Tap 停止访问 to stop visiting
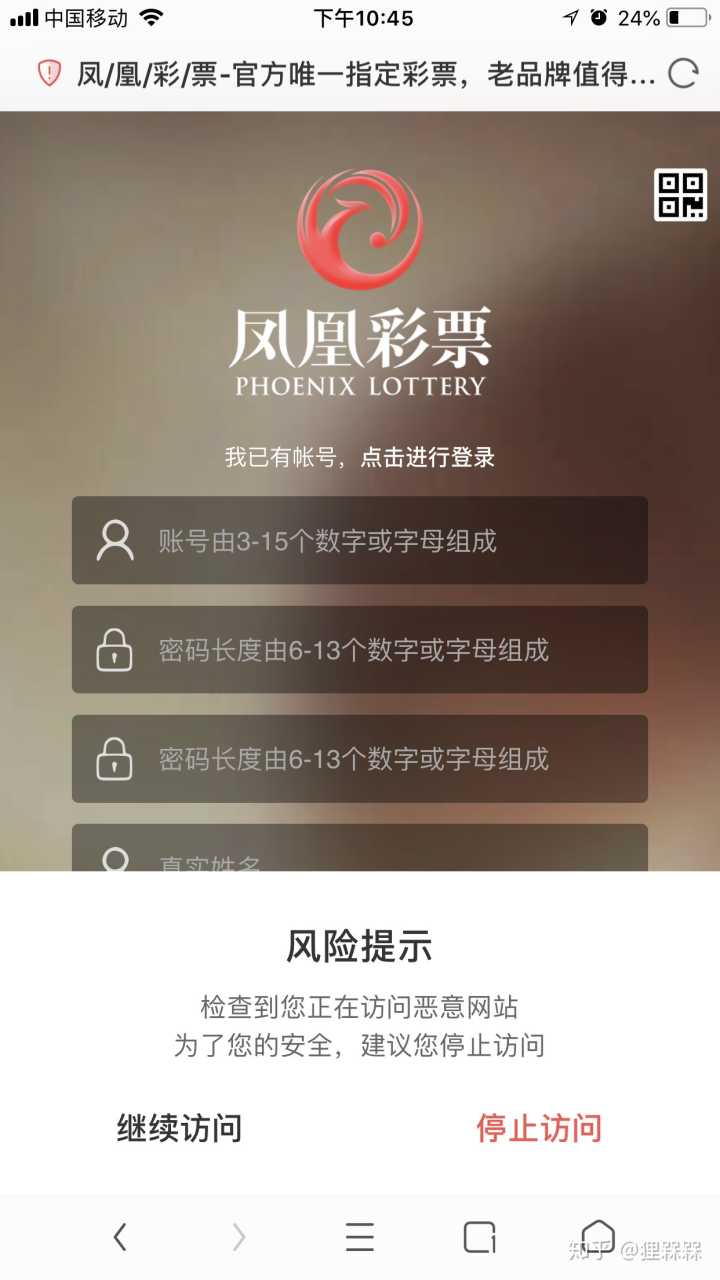 tap(539, 1129)
